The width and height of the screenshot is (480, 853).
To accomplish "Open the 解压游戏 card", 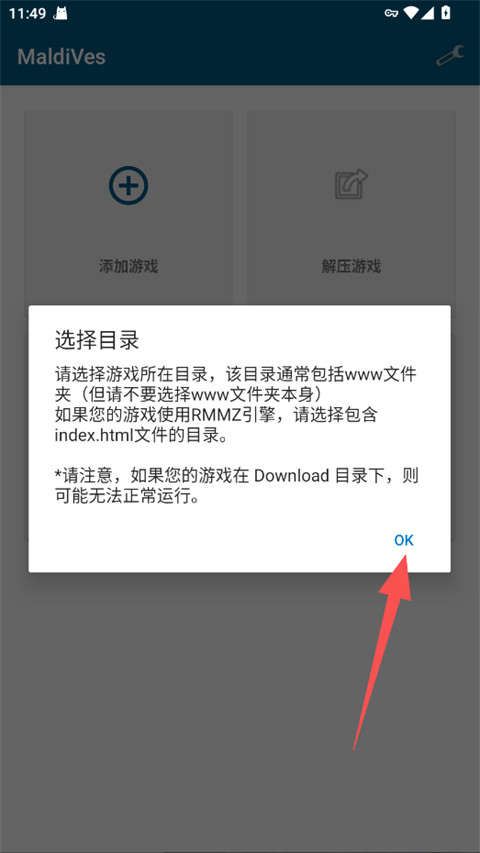I will point(351,209).
